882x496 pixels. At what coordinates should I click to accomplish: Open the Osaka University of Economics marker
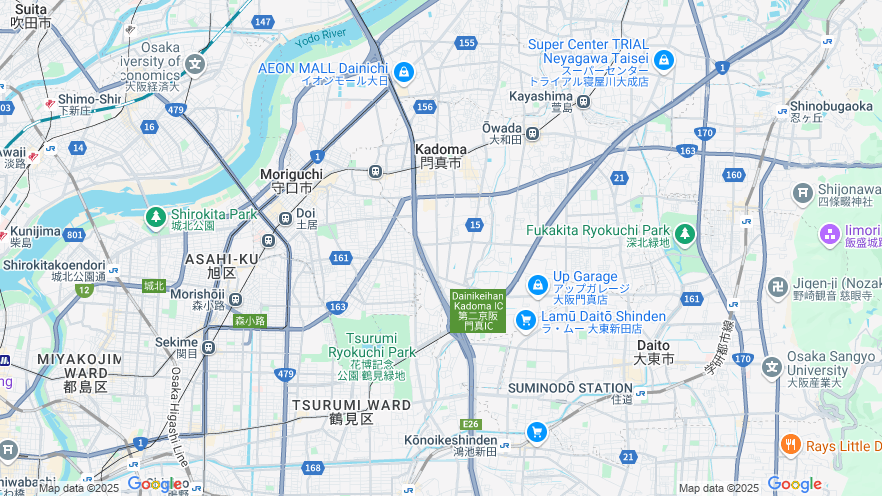tap(194, 64)
